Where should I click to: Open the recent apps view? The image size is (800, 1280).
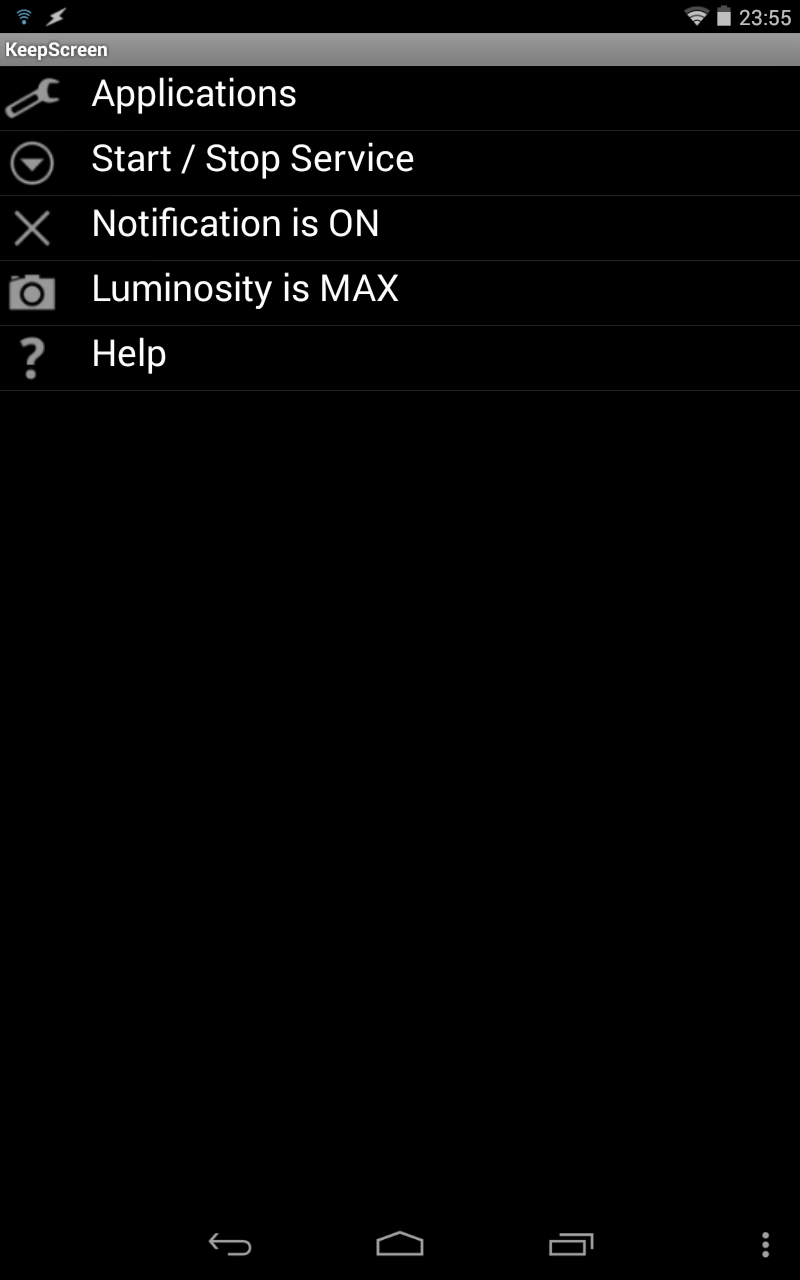[x=571, y=1244]
